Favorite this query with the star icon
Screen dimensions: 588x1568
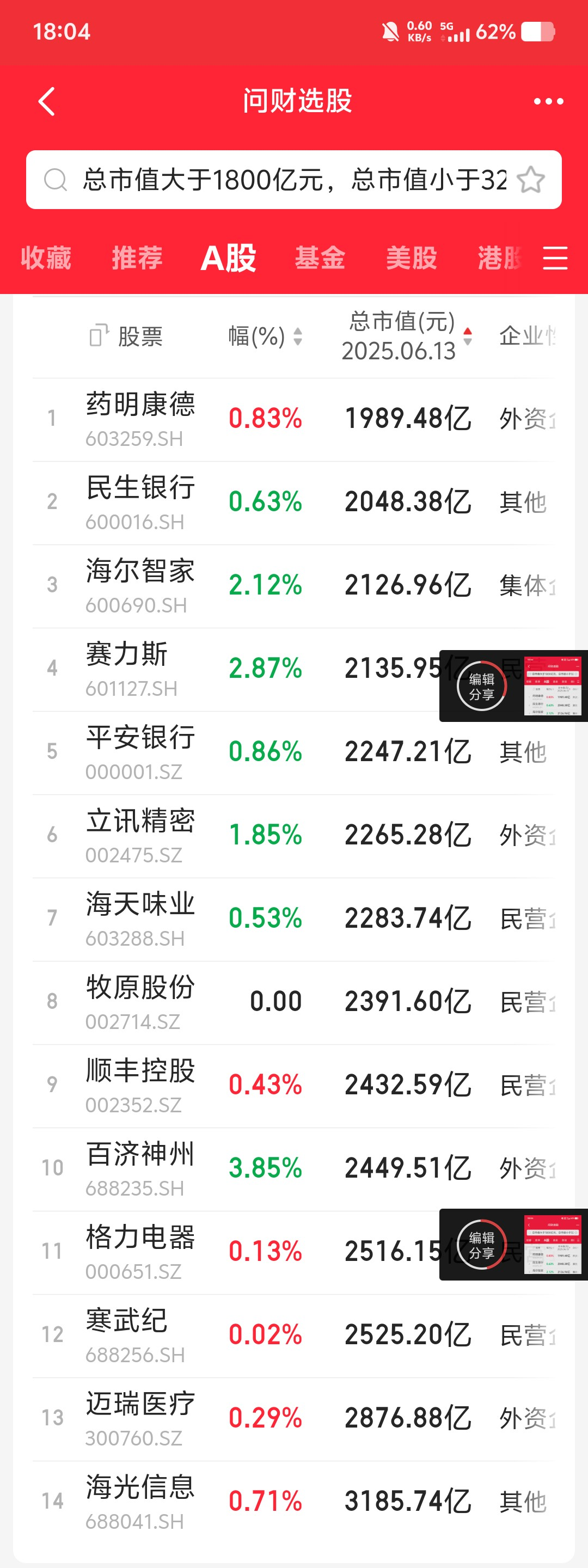pyautogui.click(x=530, y=180)
